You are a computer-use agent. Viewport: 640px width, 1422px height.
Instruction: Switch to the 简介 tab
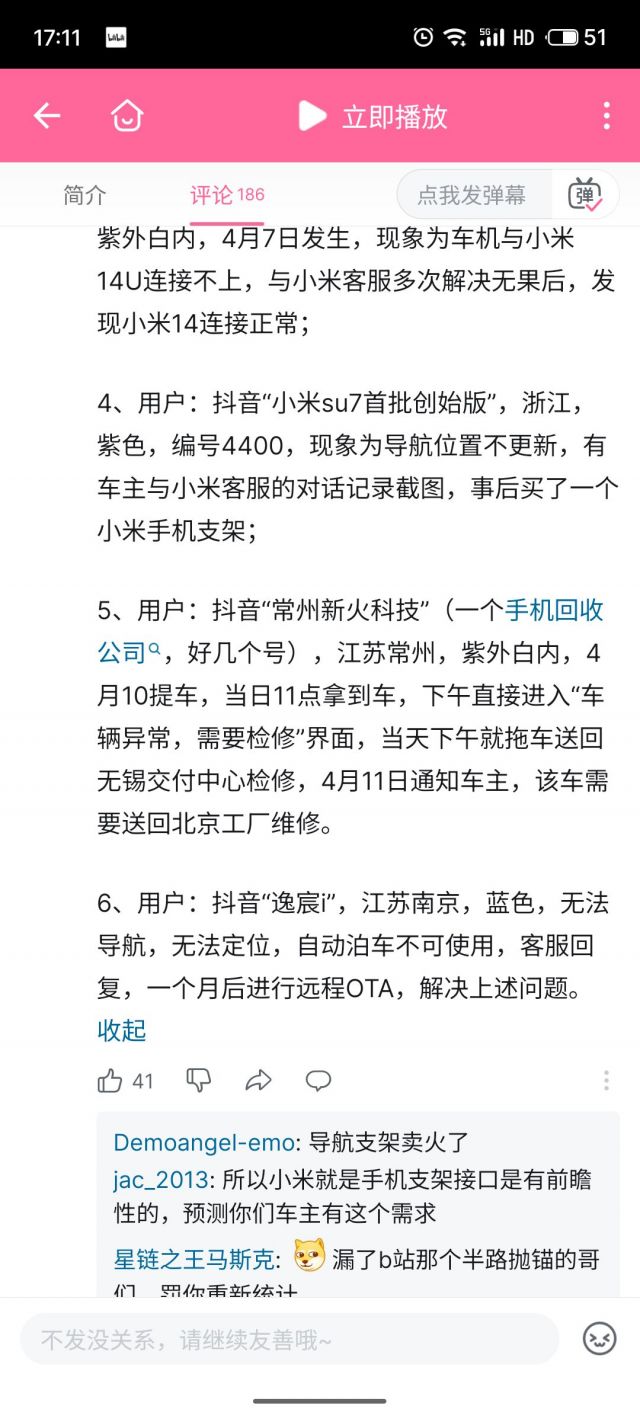pos(84,195)
